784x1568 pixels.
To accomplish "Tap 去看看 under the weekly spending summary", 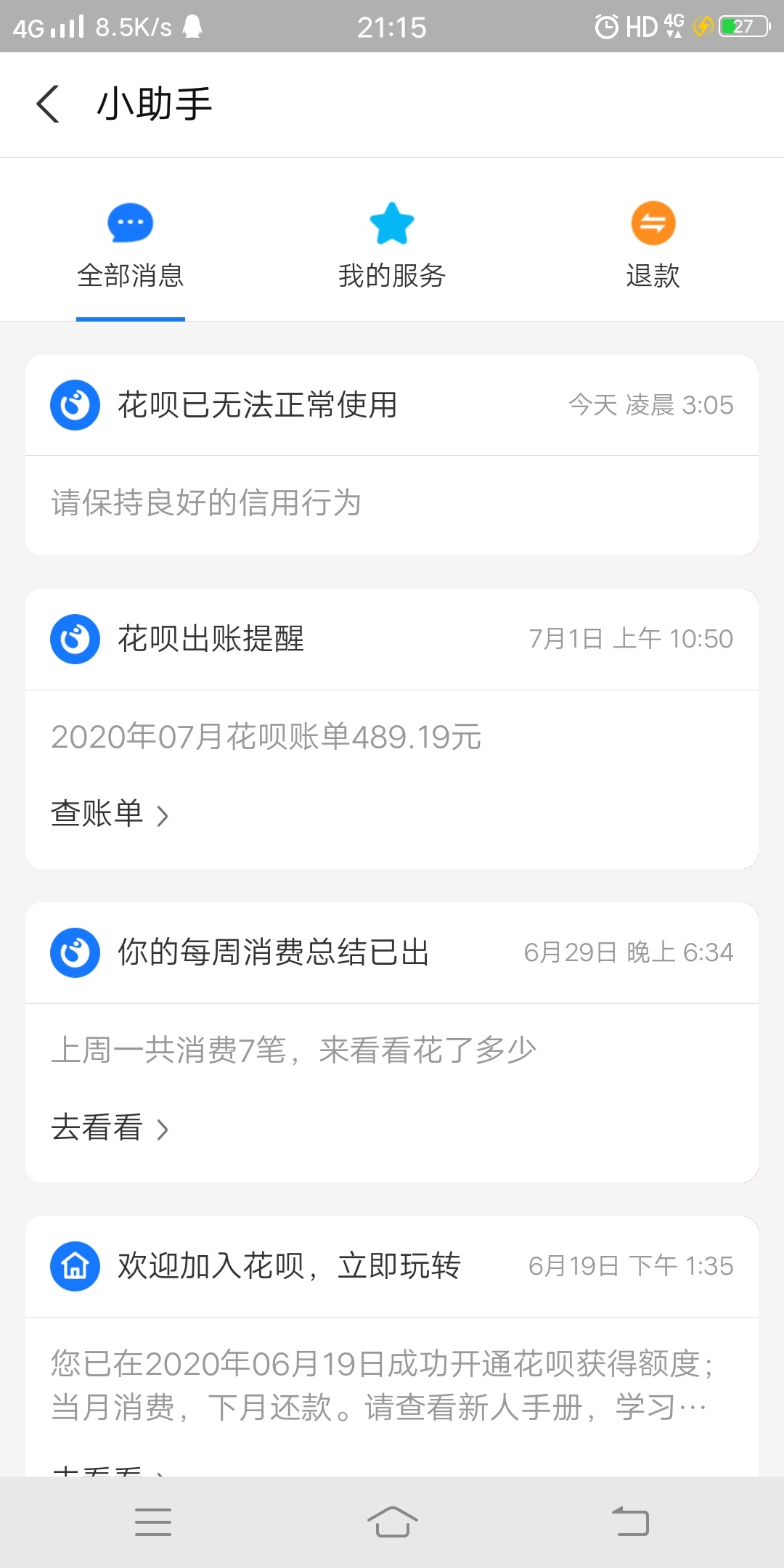I will click(109, 1127).
